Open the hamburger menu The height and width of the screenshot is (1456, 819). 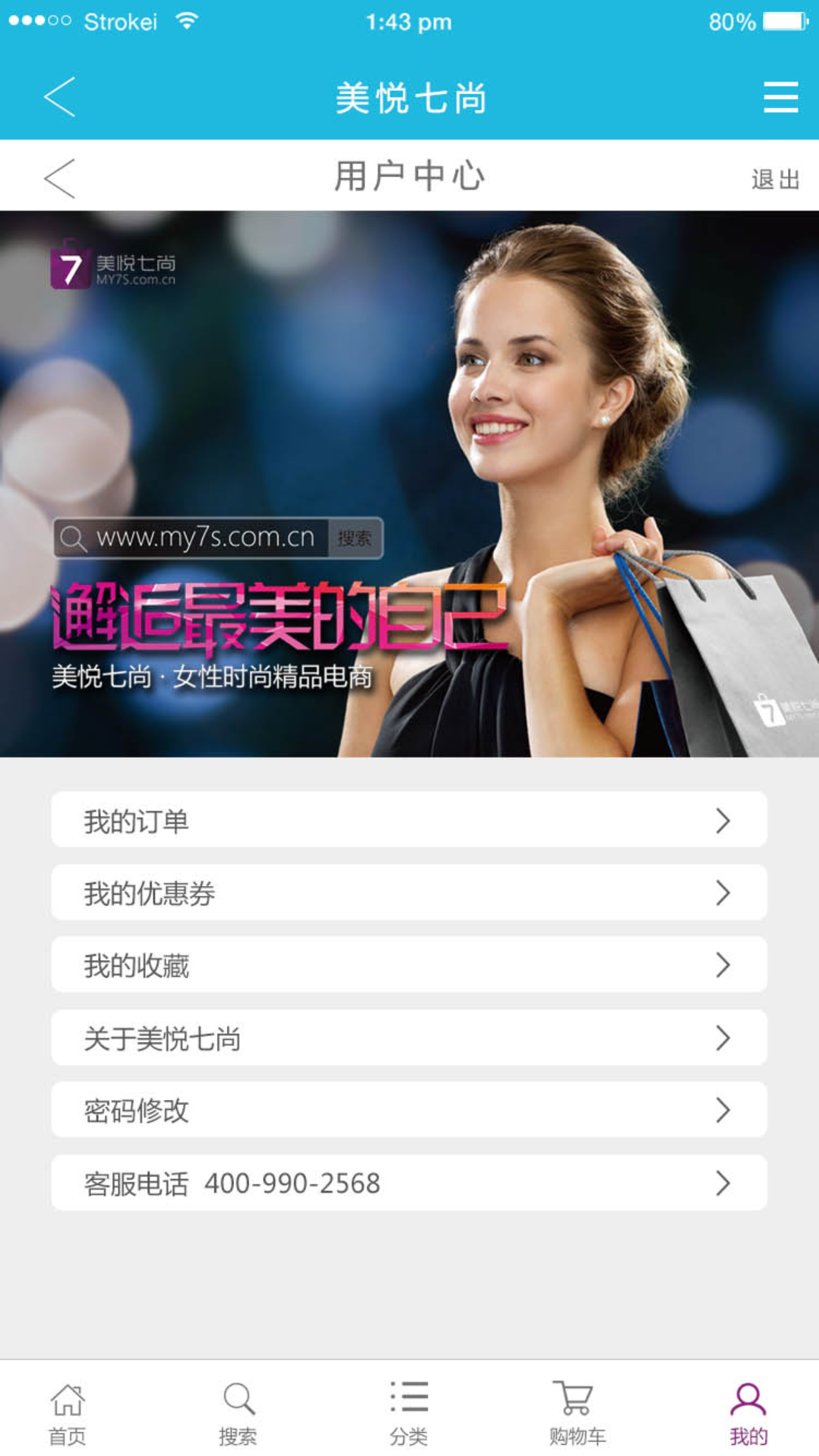point(781,97)
